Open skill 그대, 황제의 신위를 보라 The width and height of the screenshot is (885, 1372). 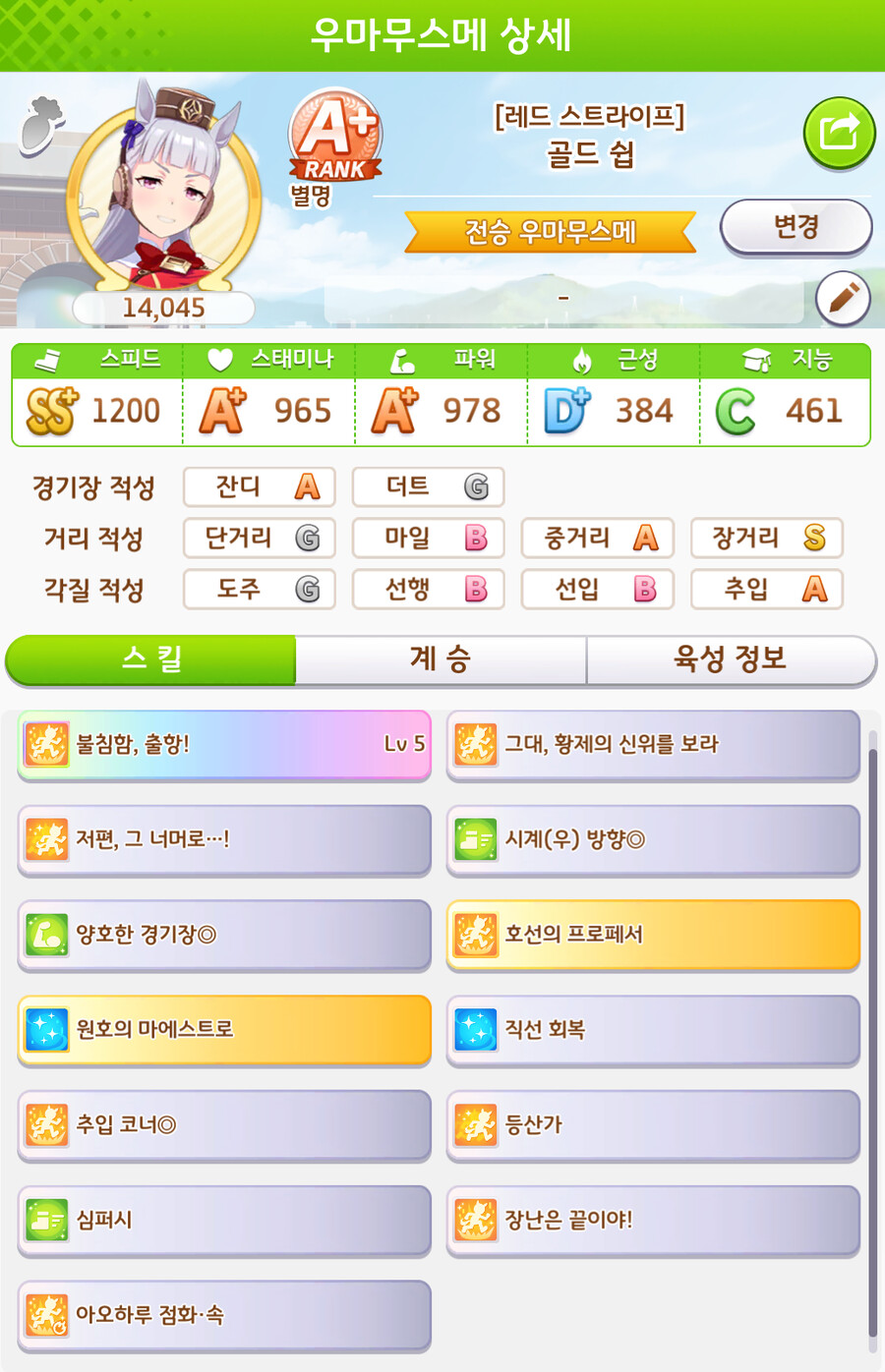click(653, 745)
